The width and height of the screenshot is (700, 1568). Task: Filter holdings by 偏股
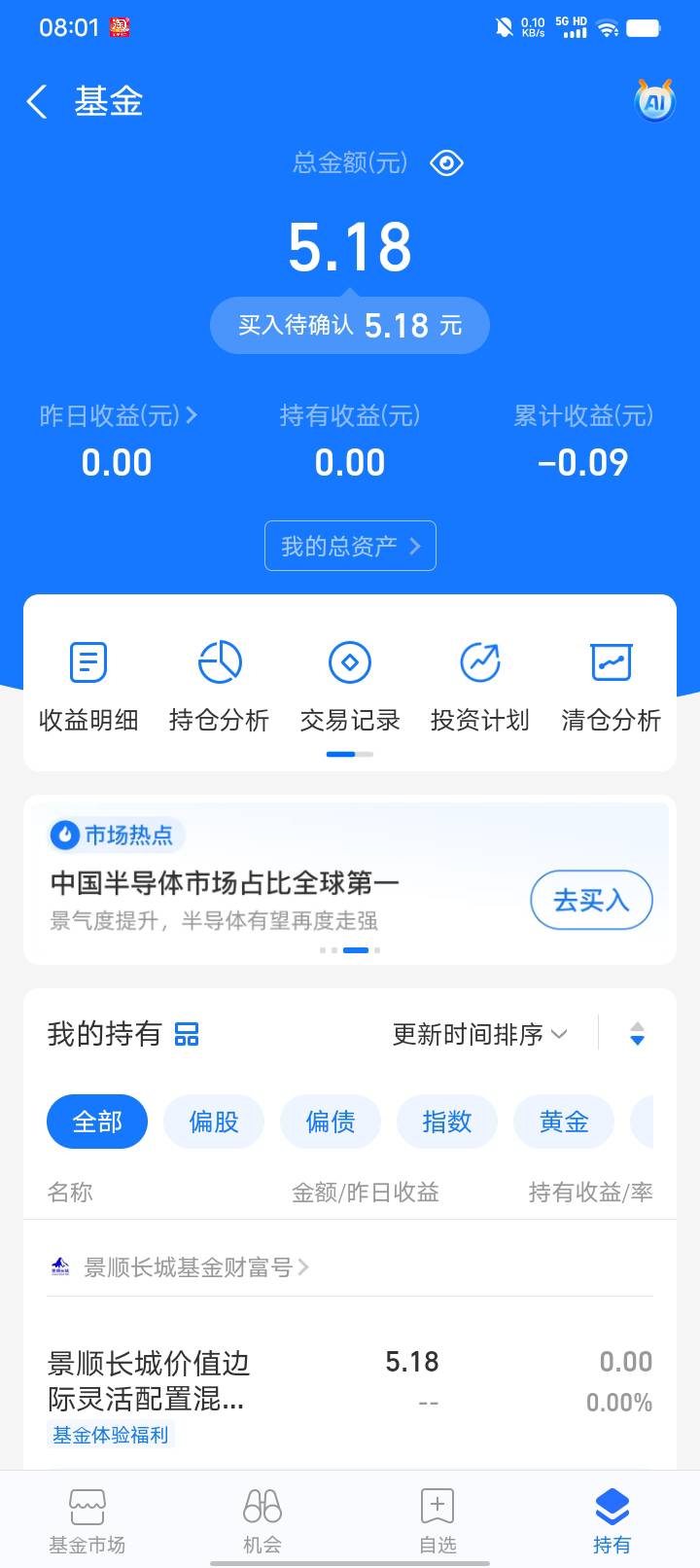pyautogui.click(x=214, y=1122)
